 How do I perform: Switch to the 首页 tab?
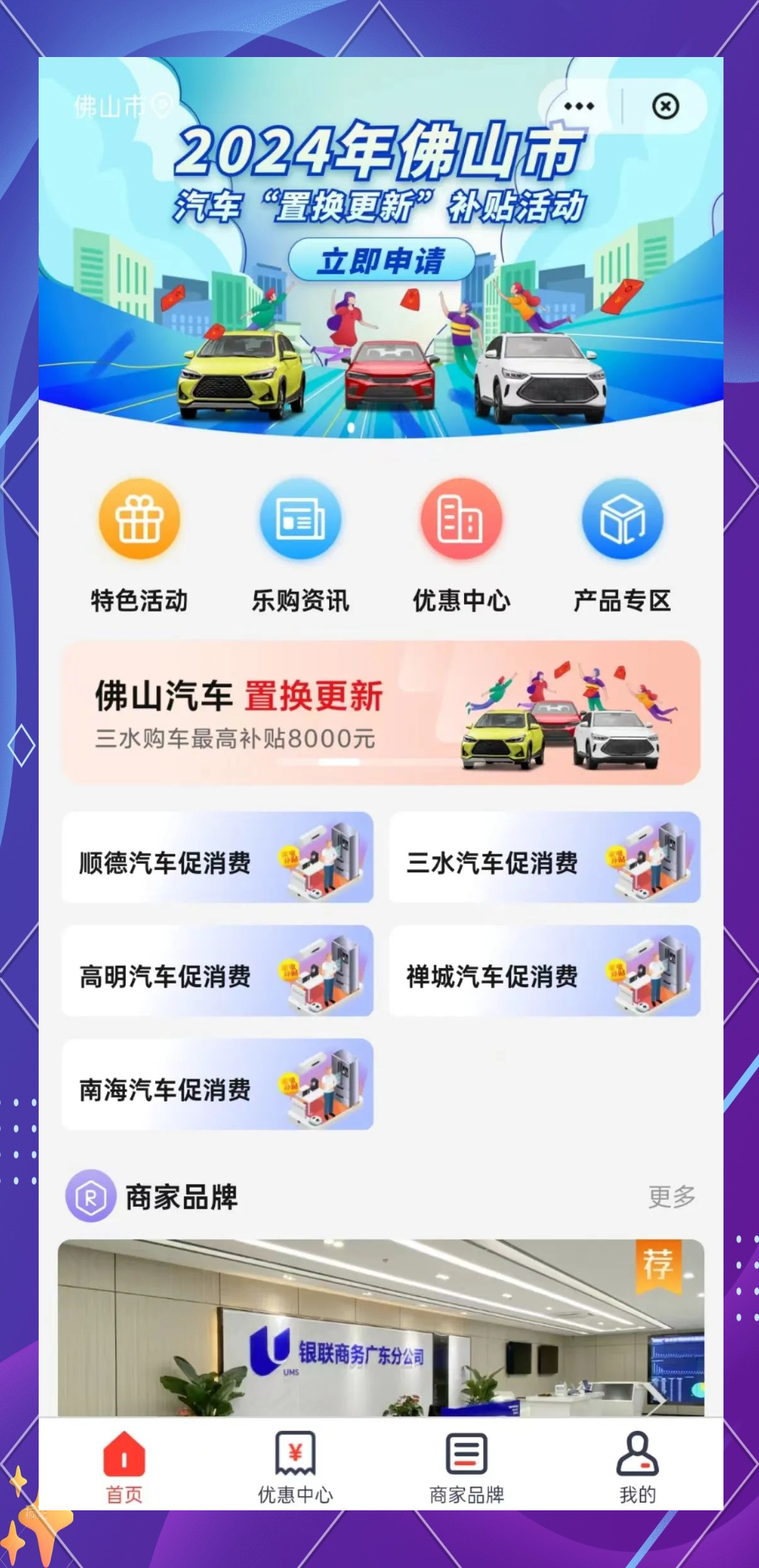(124, 1467)
